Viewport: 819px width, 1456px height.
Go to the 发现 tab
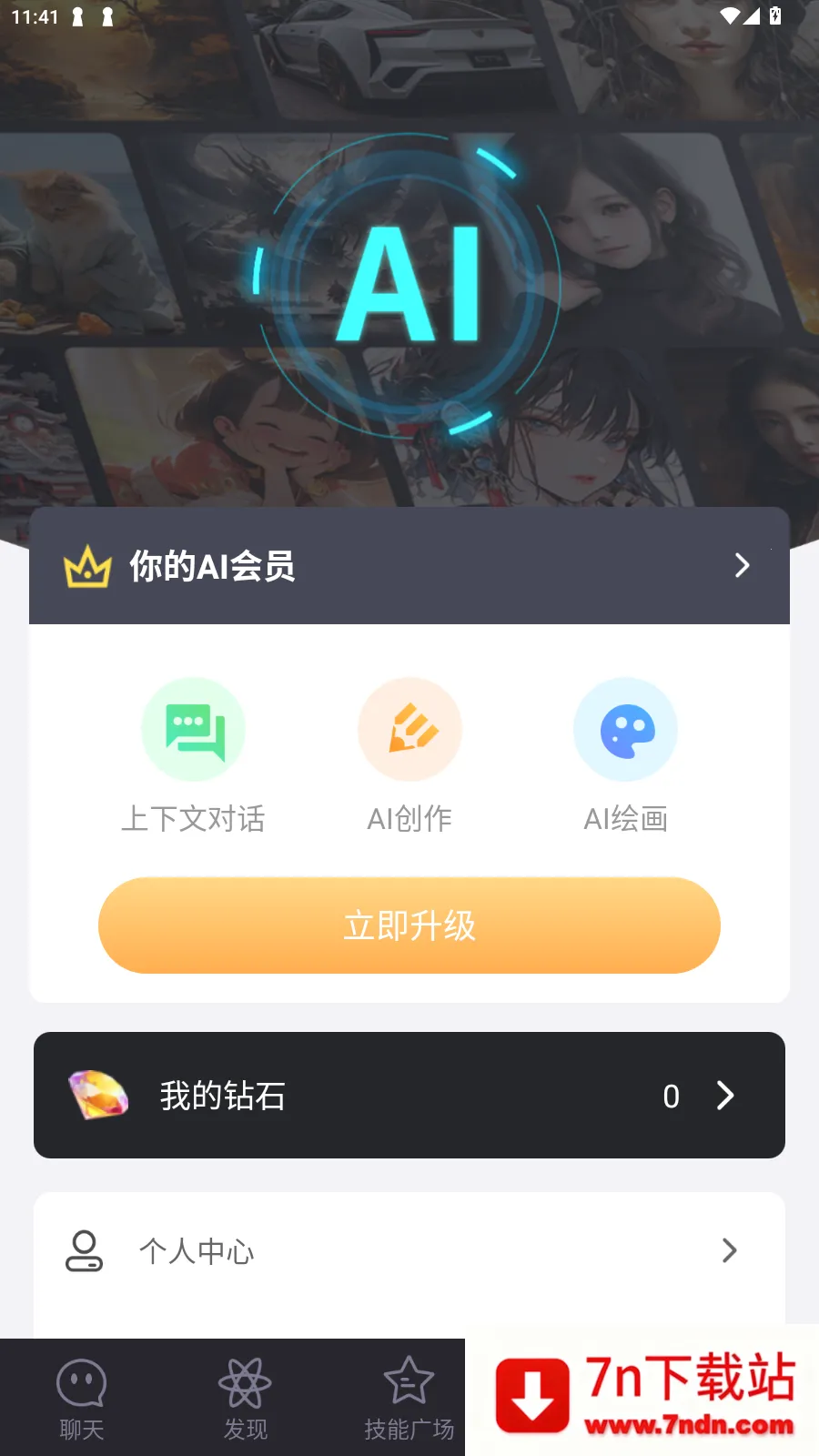tap(246, 1399)
